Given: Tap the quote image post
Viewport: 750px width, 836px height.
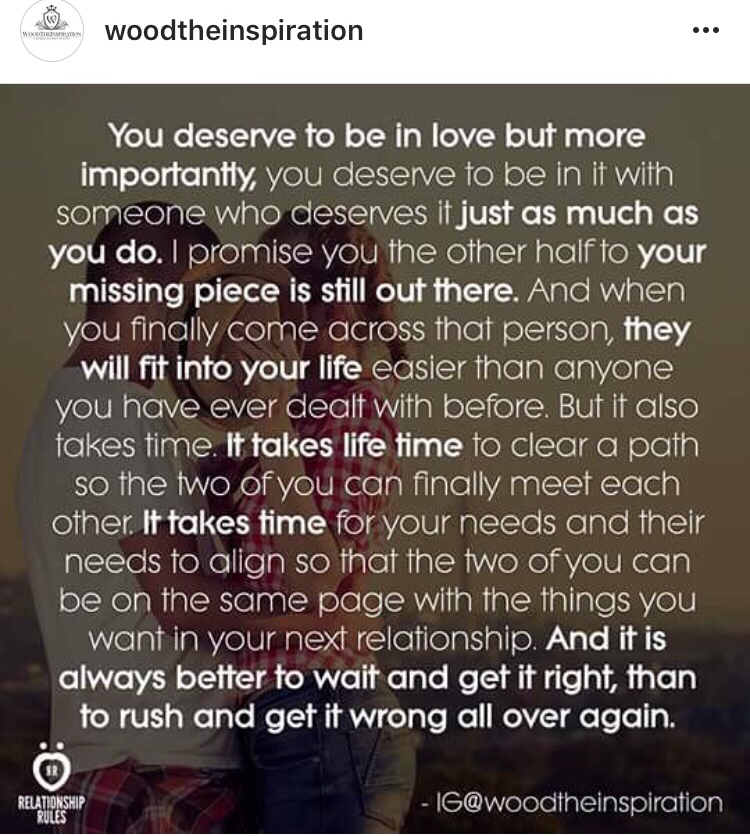Looking at the screenshot, I should (375, 460).
